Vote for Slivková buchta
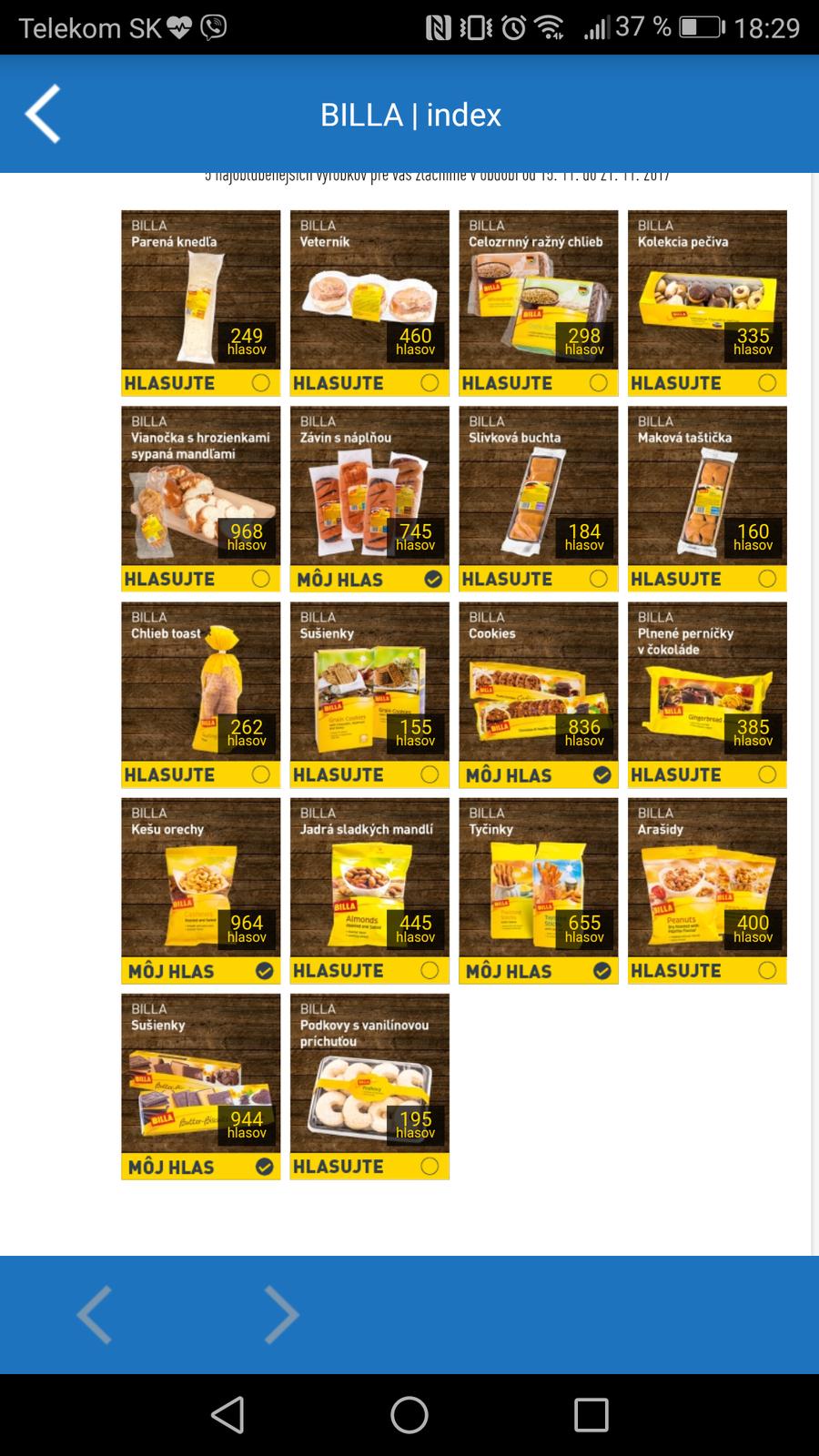This screenshot has height=1456, width=819. (x=538, y=579)
